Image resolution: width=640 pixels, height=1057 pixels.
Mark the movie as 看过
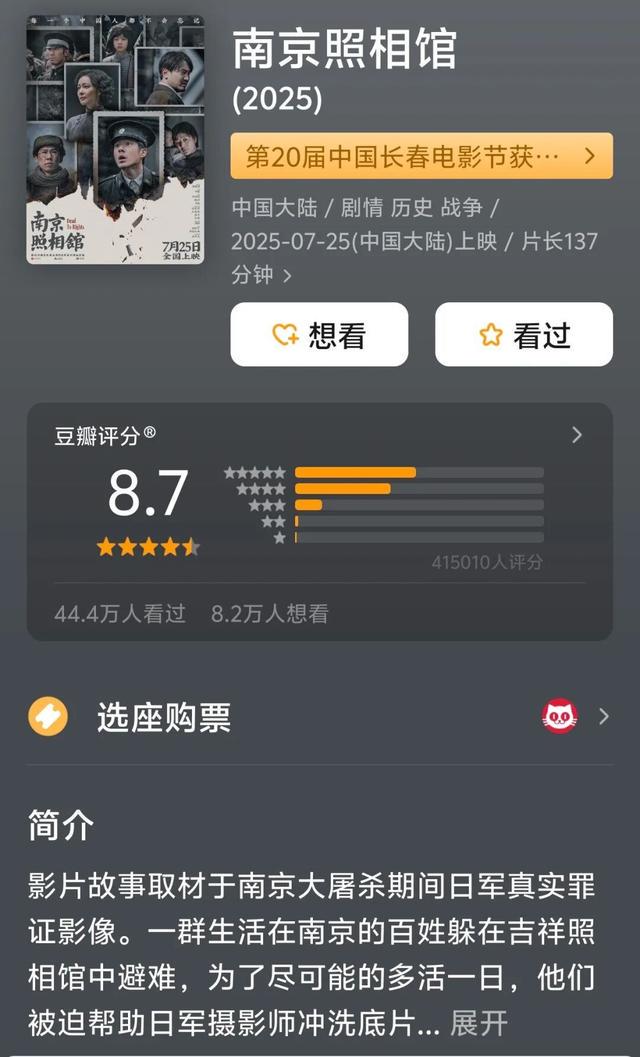523,335
